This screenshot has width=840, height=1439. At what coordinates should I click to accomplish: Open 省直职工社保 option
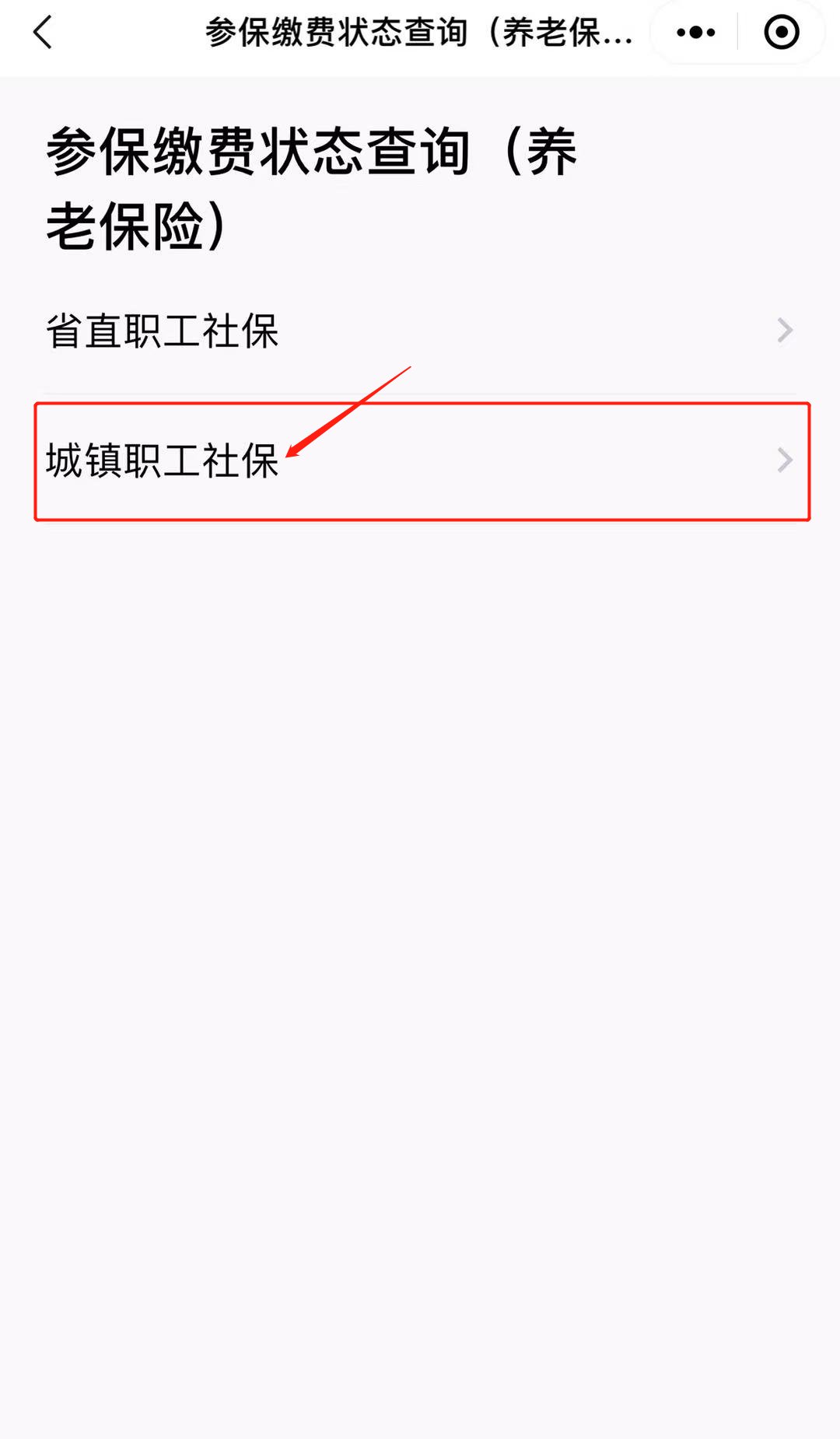tap(420, 331)
